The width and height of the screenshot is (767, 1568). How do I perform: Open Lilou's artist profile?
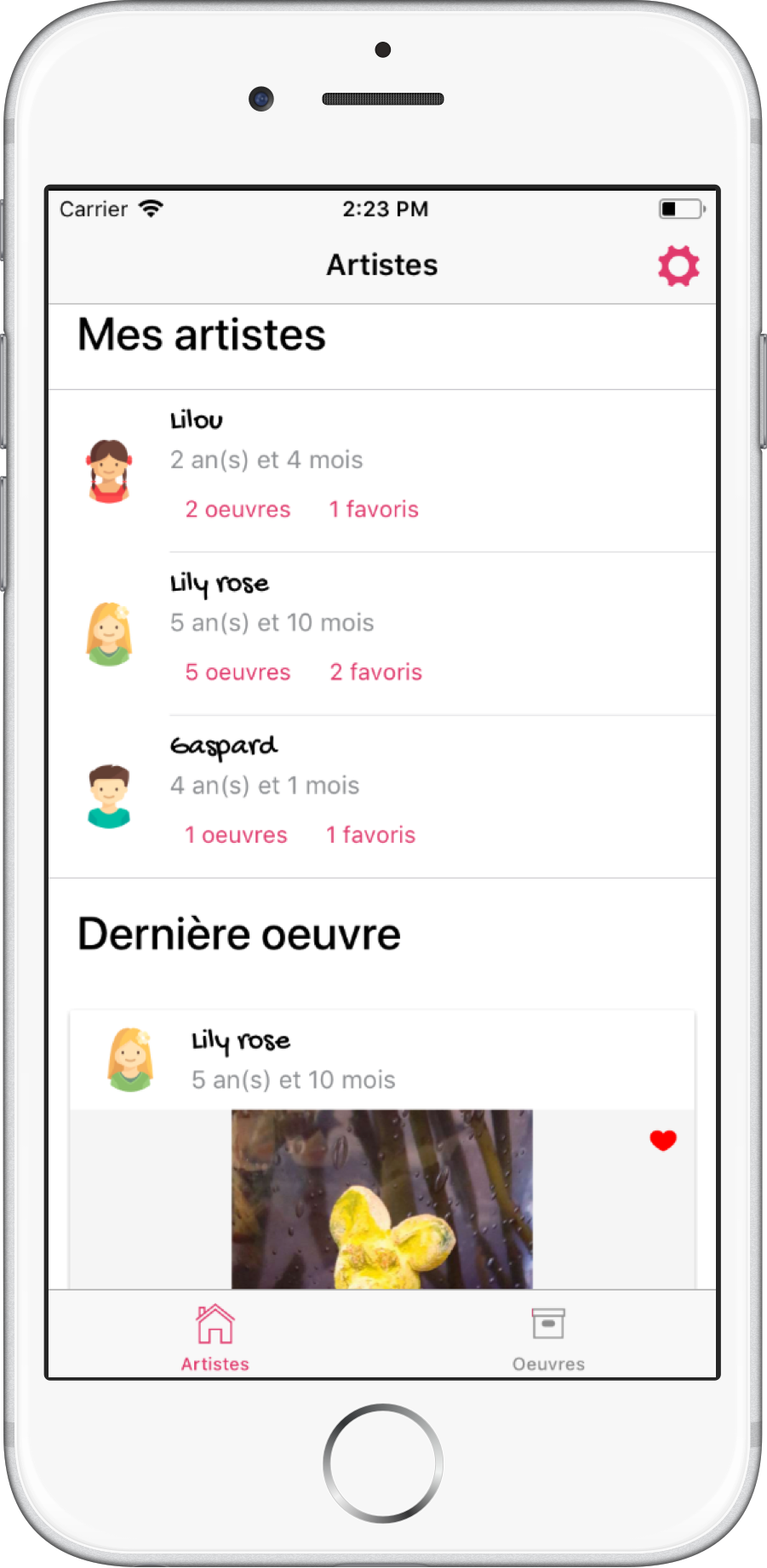[x=197, y=421]
